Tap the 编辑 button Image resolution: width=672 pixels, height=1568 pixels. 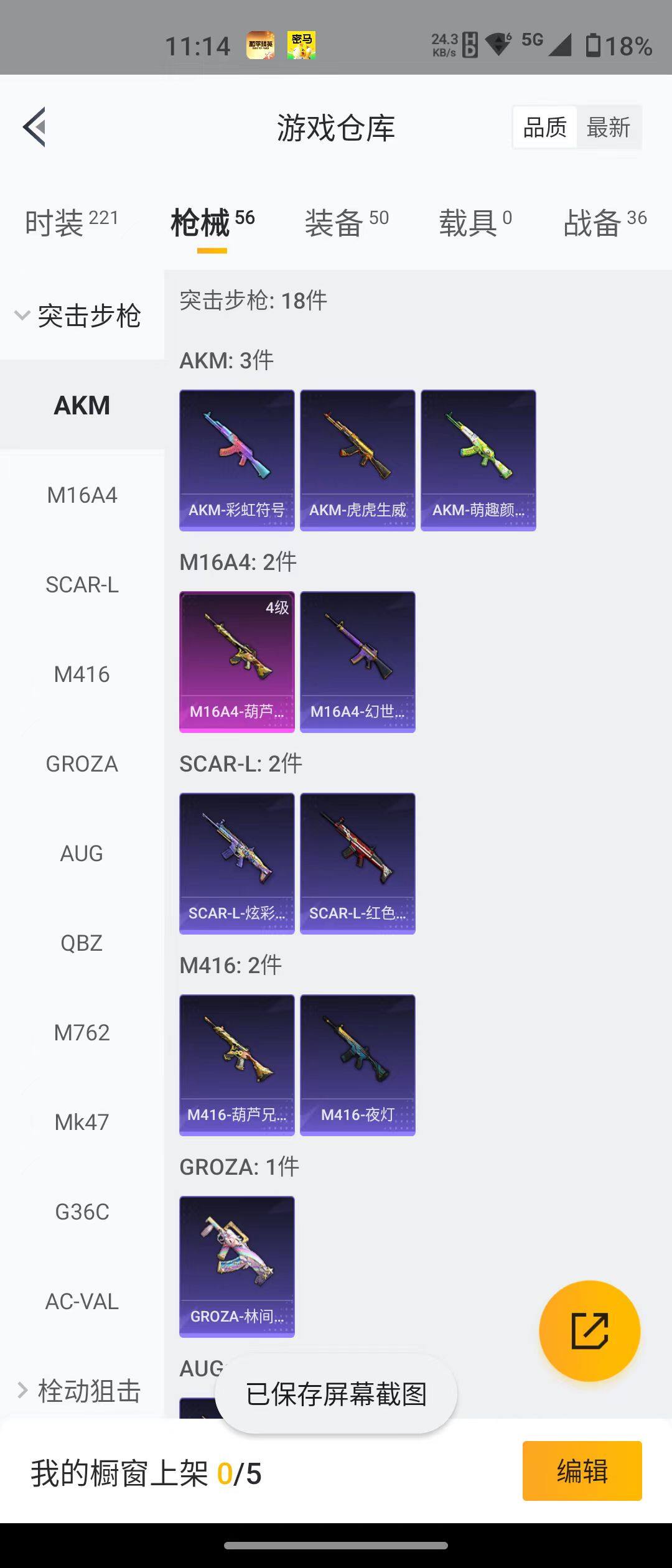[582, 1471]
